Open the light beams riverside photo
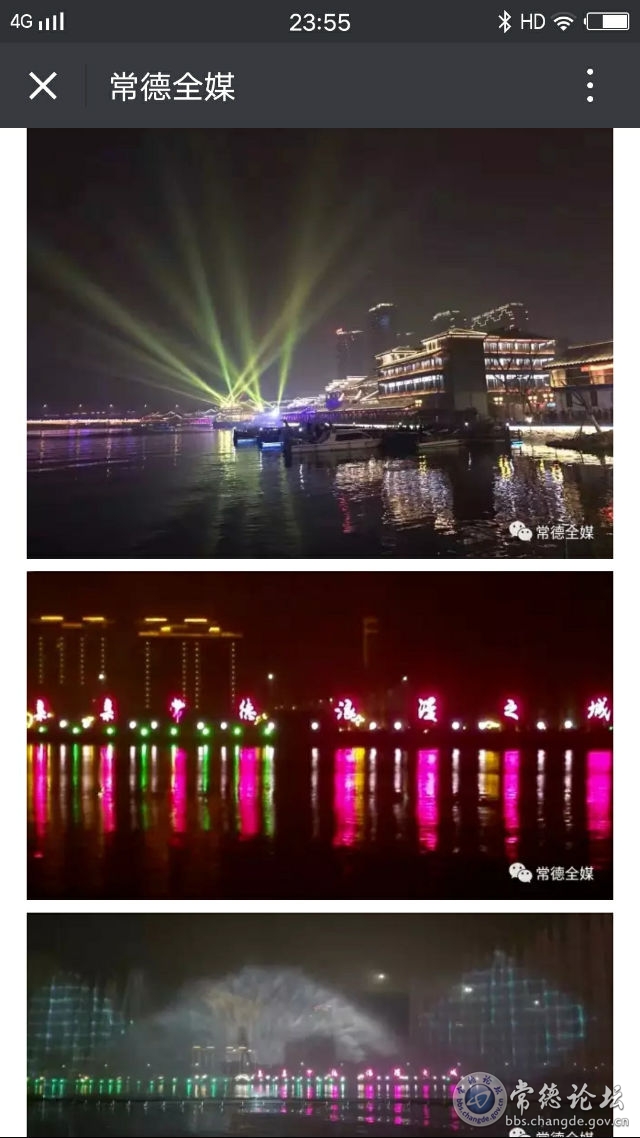 (319, 343)
